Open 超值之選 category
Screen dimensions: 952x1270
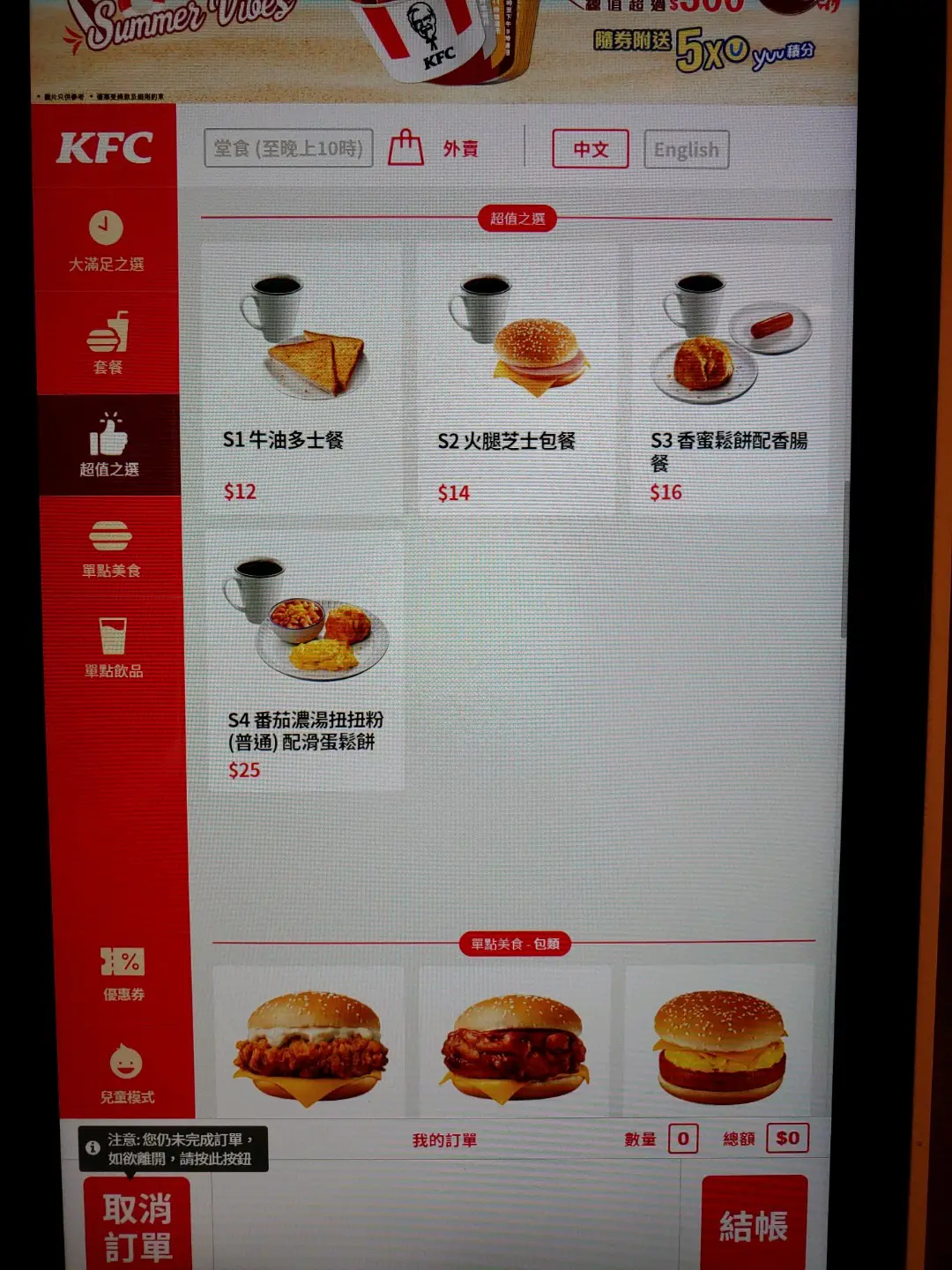[x=108, y=444]
